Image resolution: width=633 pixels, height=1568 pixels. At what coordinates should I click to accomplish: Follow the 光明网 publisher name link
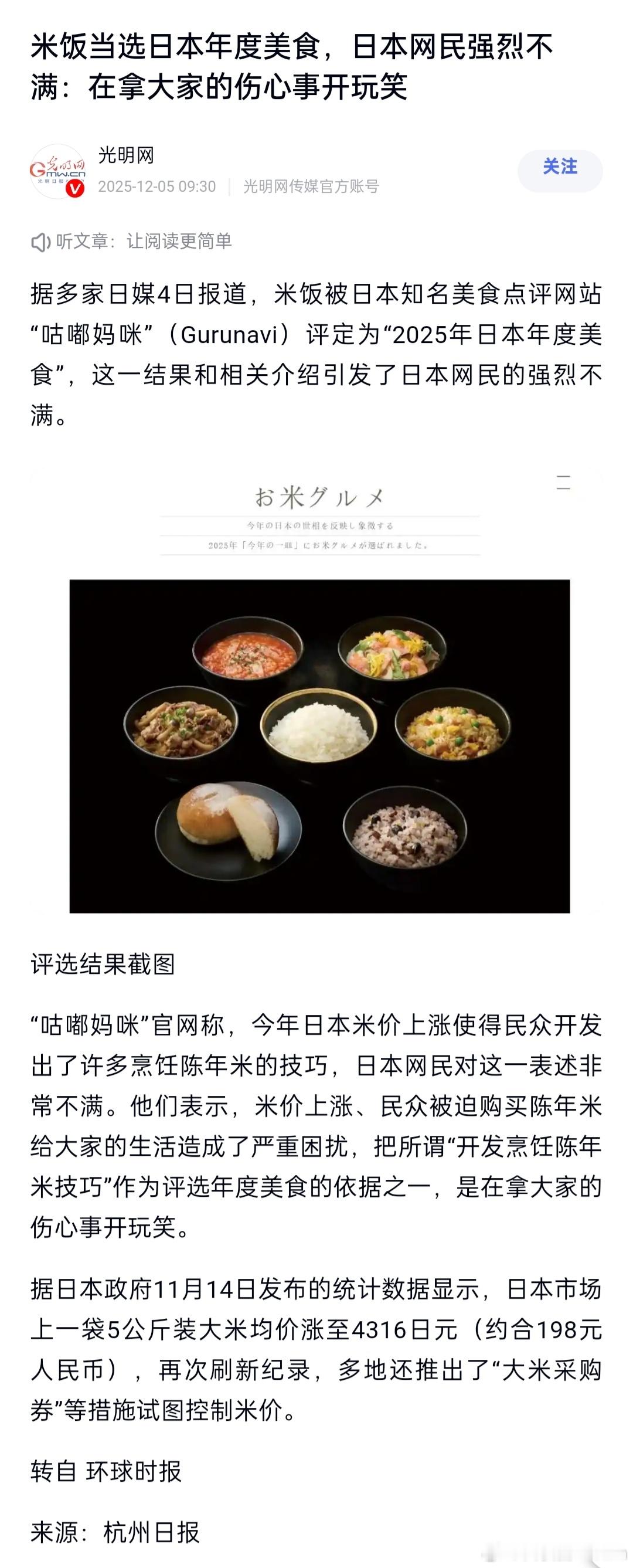tap(126, 156)
